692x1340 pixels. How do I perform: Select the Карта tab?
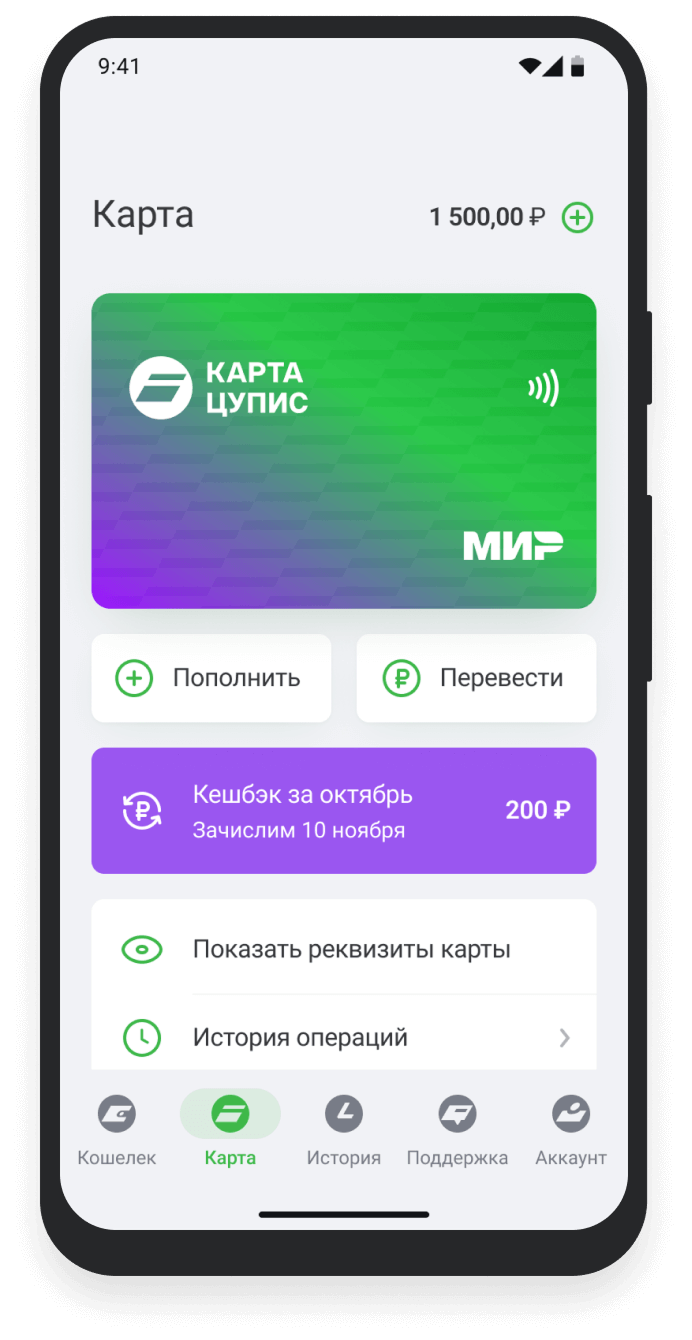(x=230, y=1130)
